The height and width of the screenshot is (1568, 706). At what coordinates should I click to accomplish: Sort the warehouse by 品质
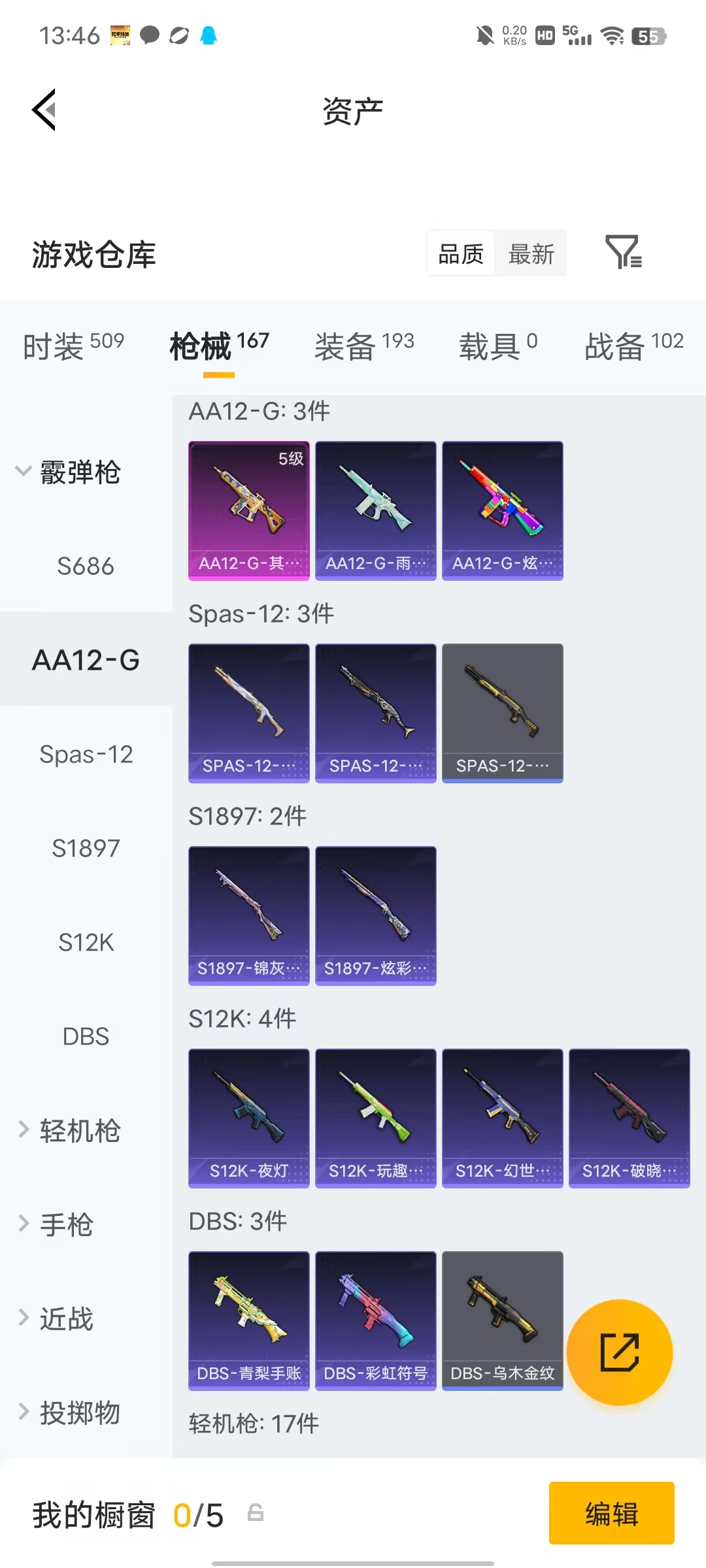point(461,253)
